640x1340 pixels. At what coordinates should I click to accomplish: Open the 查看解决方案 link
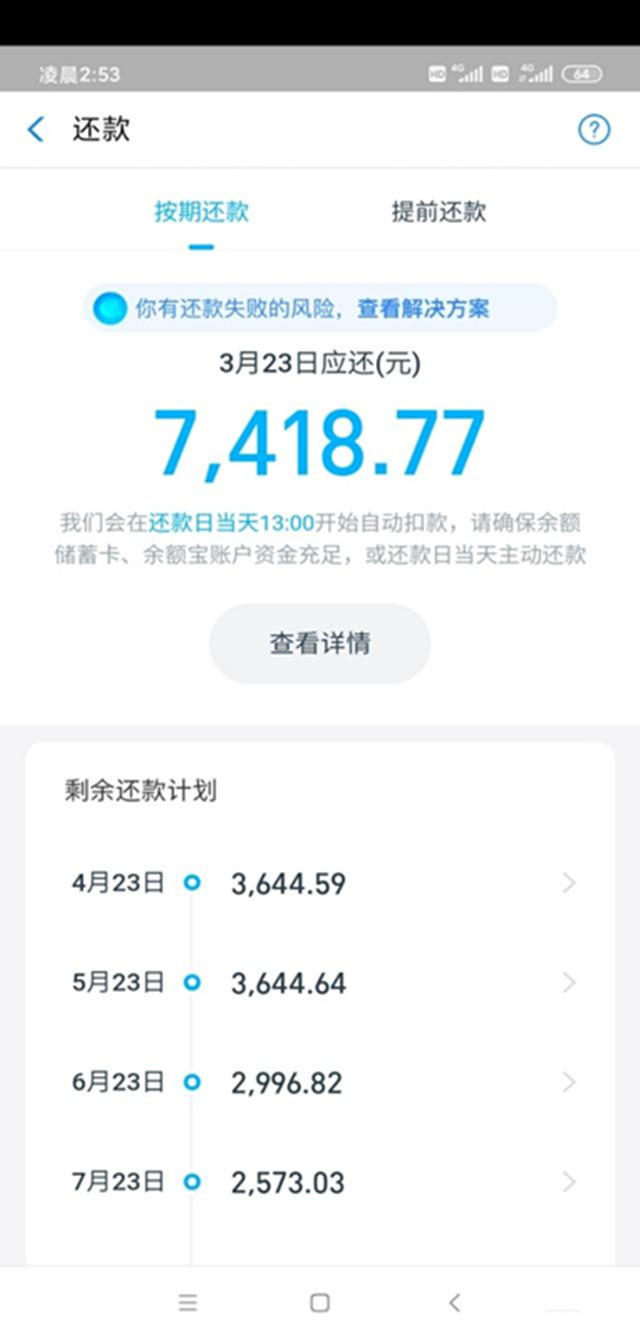coord(424,308)
